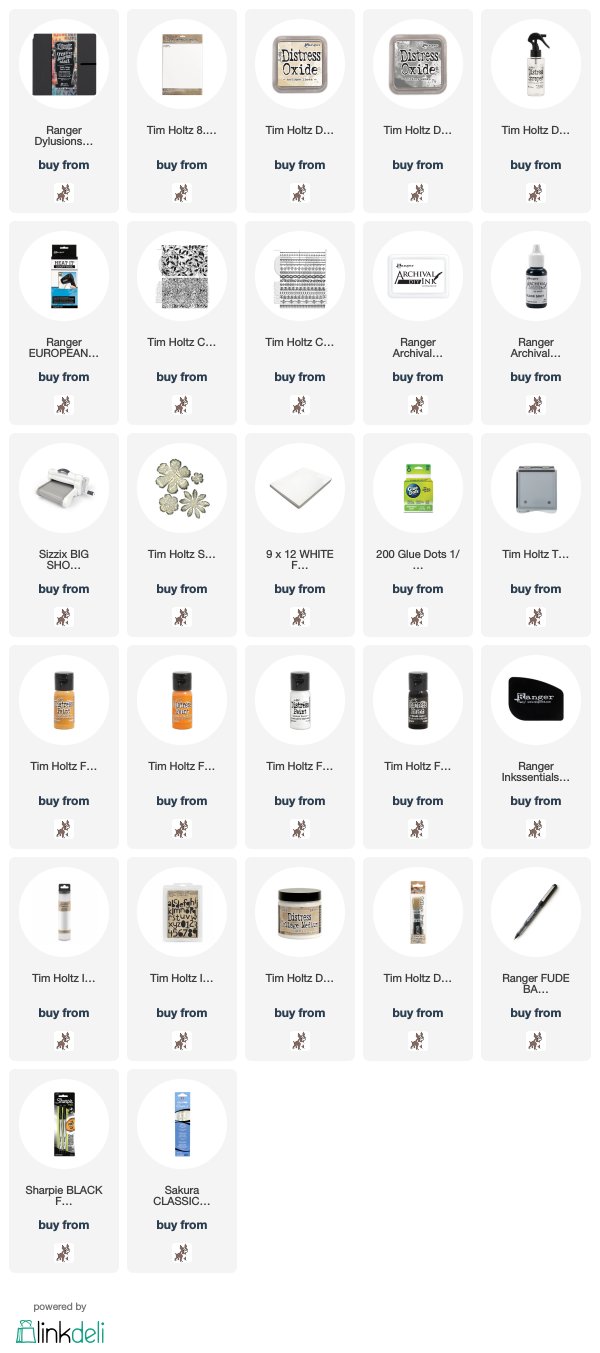The image size is (600, 1353).
Task: Tap the store icon under Sizzix BIG SHOT
Action: [x=64, y=616]
